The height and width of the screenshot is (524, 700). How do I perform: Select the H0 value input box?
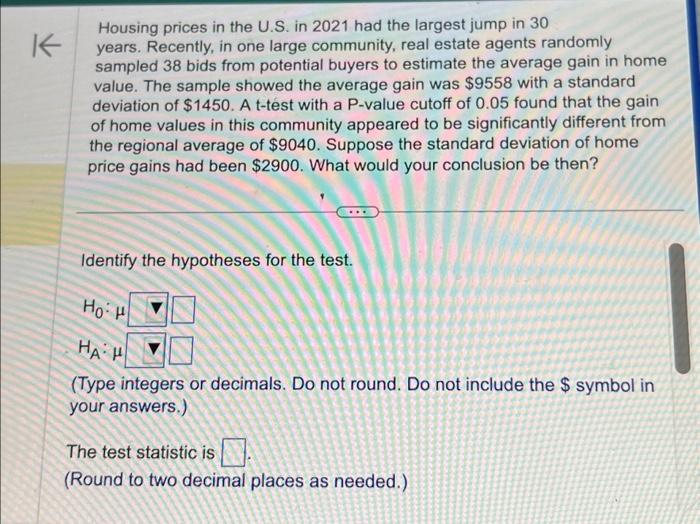[x=183, y=313]
